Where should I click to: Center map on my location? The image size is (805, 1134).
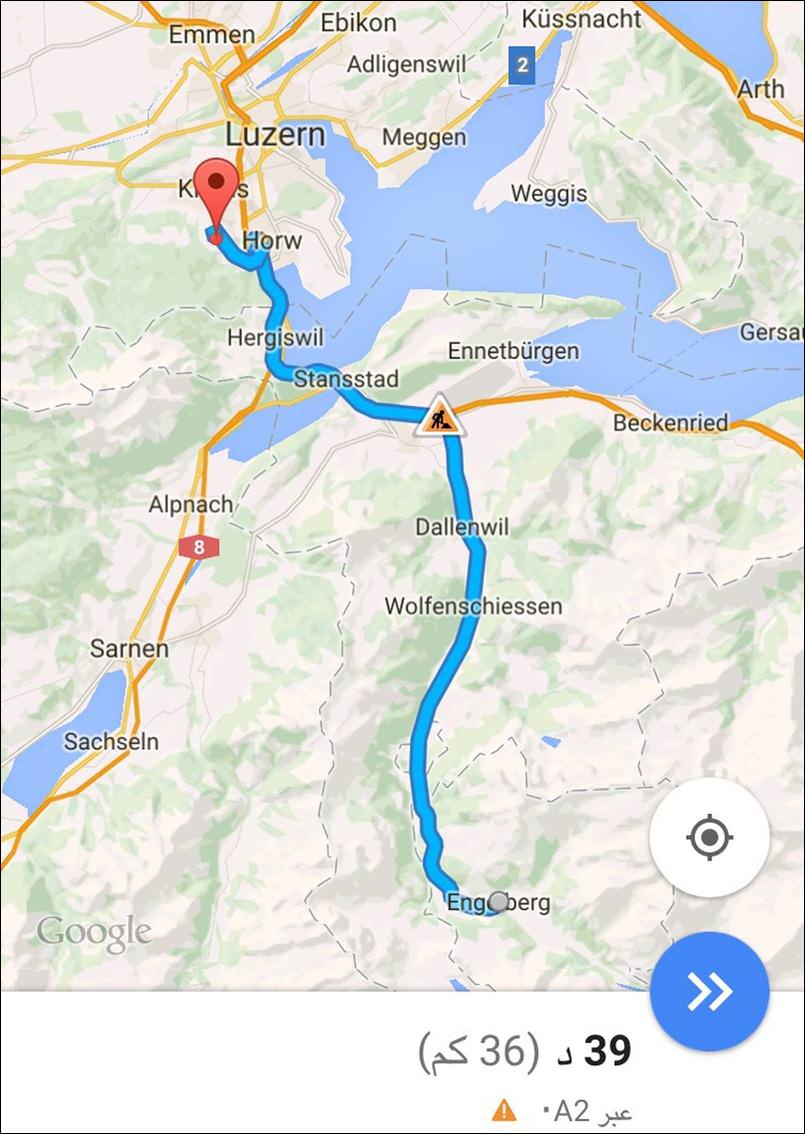(709, 837)
